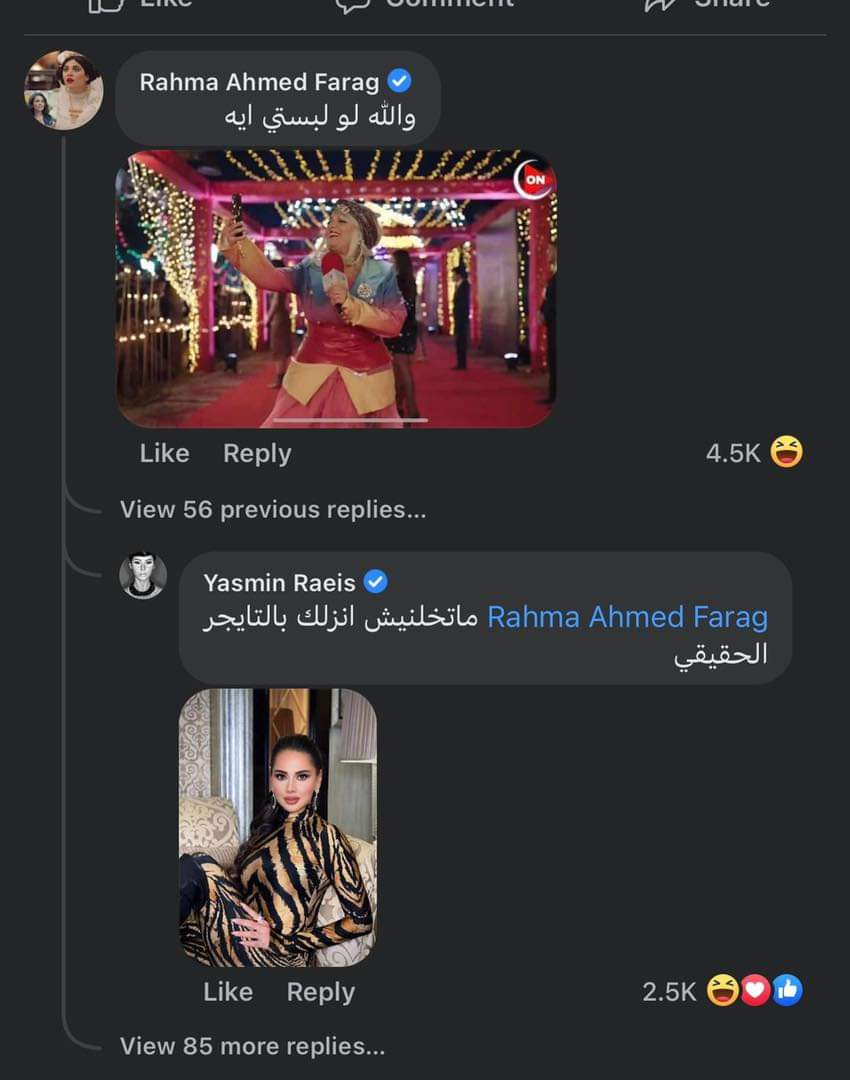
Task: Like Rahma Ahmed Farag's comment
Action: pyautogui.click(x=164, y=453)
